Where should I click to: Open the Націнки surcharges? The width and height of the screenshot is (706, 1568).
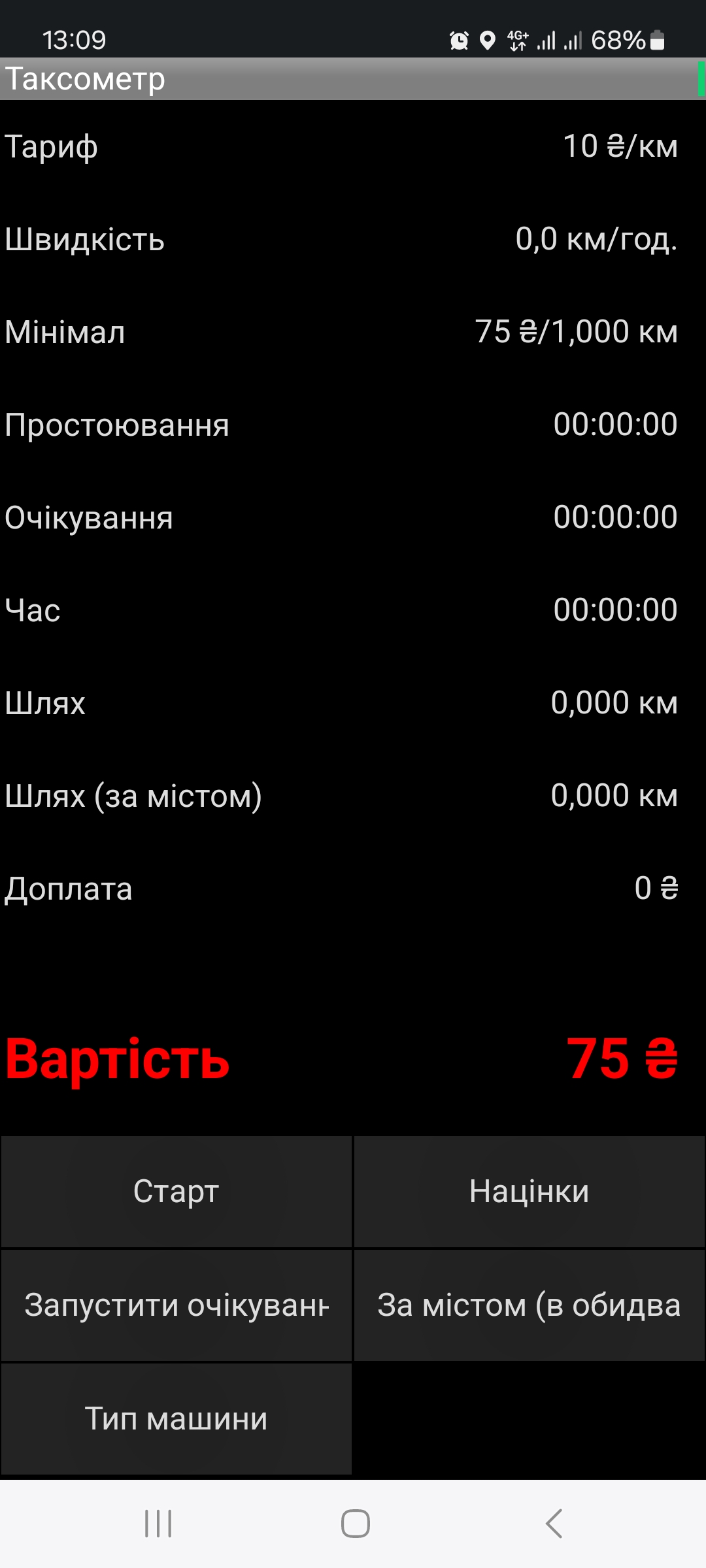[x=529, y=1192]
